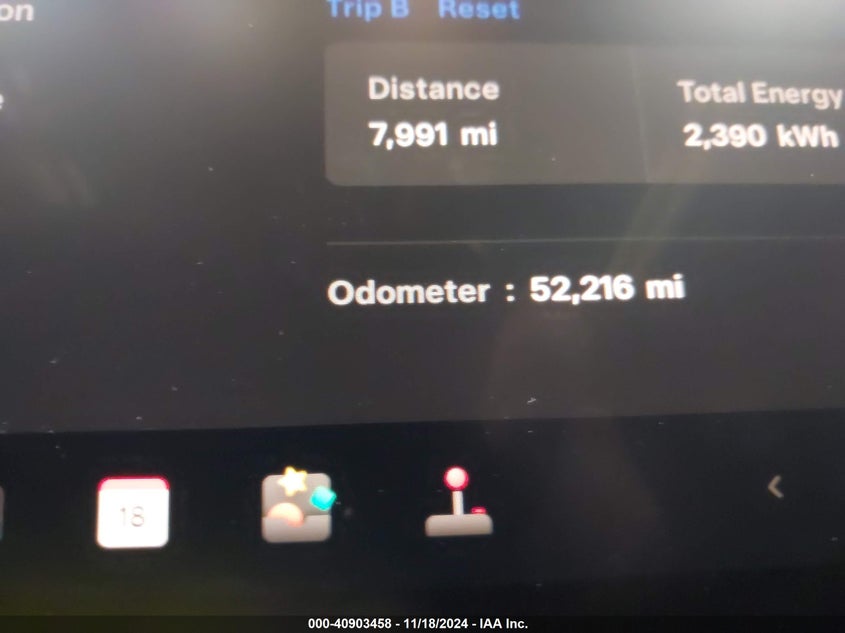Image resolution: width=845 pixels, height=633 pixels.
Task: Open the Calendar app
Action: pos(132,512)
